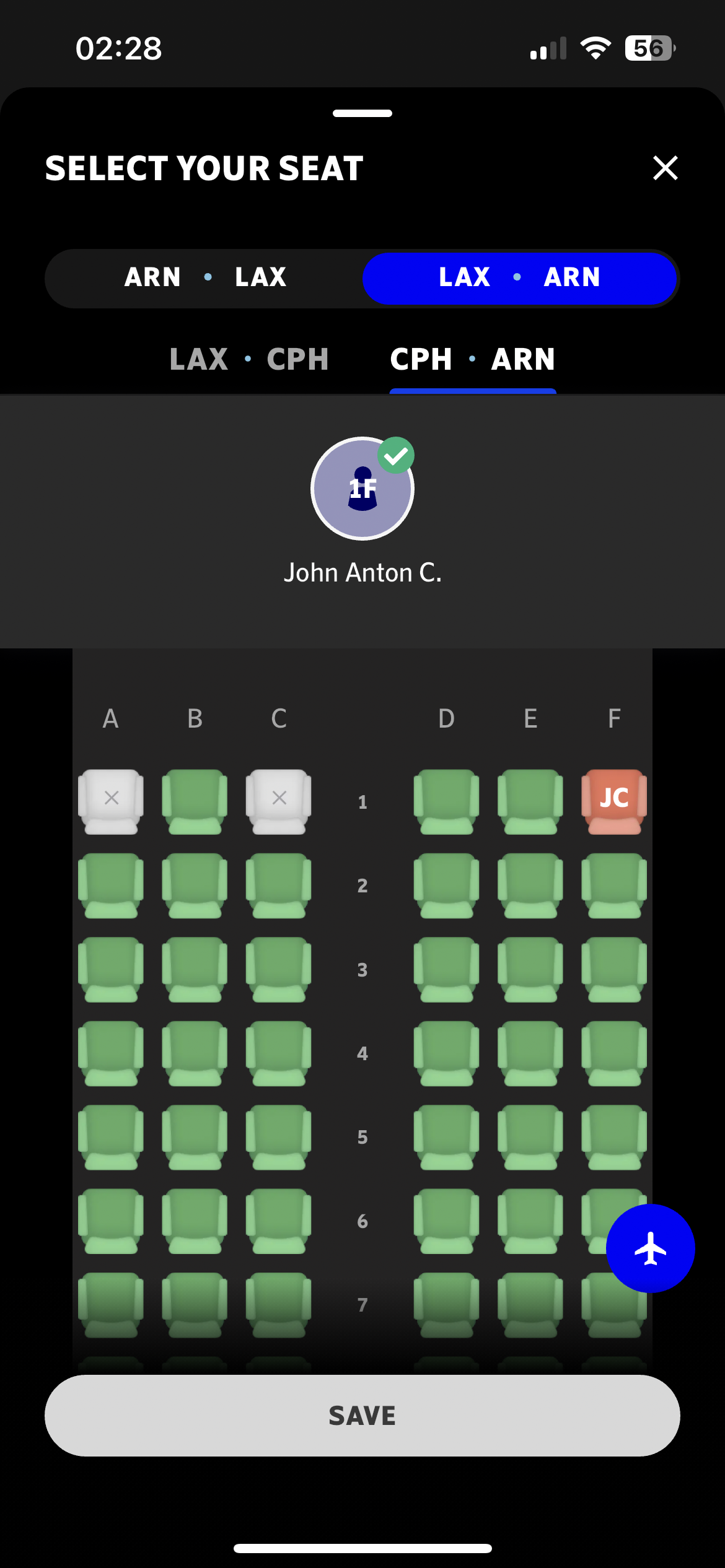Select seat 1E
This screenshot has width=725, height=1568.
(x=530, y=801)
